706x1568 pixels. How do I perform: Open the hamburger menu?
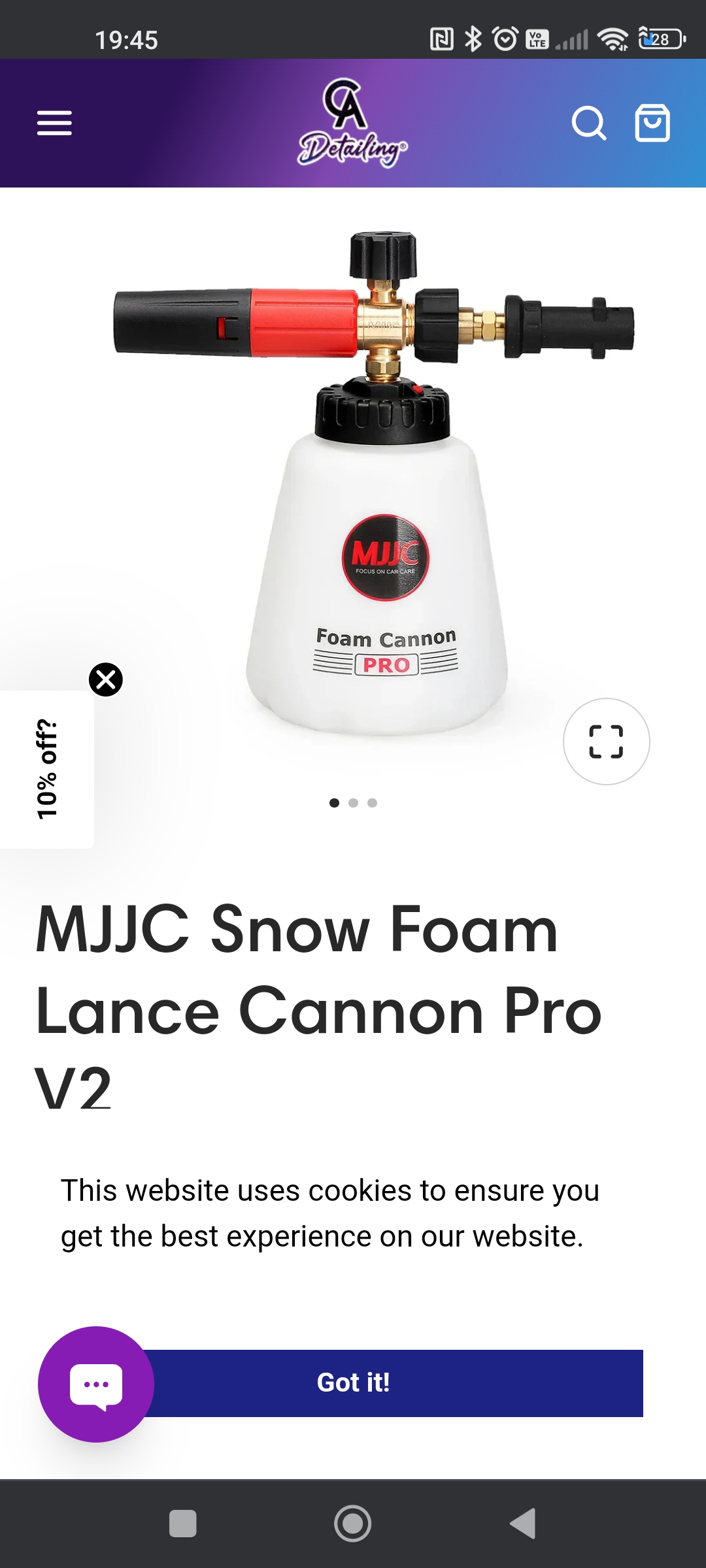coord(54,123)
